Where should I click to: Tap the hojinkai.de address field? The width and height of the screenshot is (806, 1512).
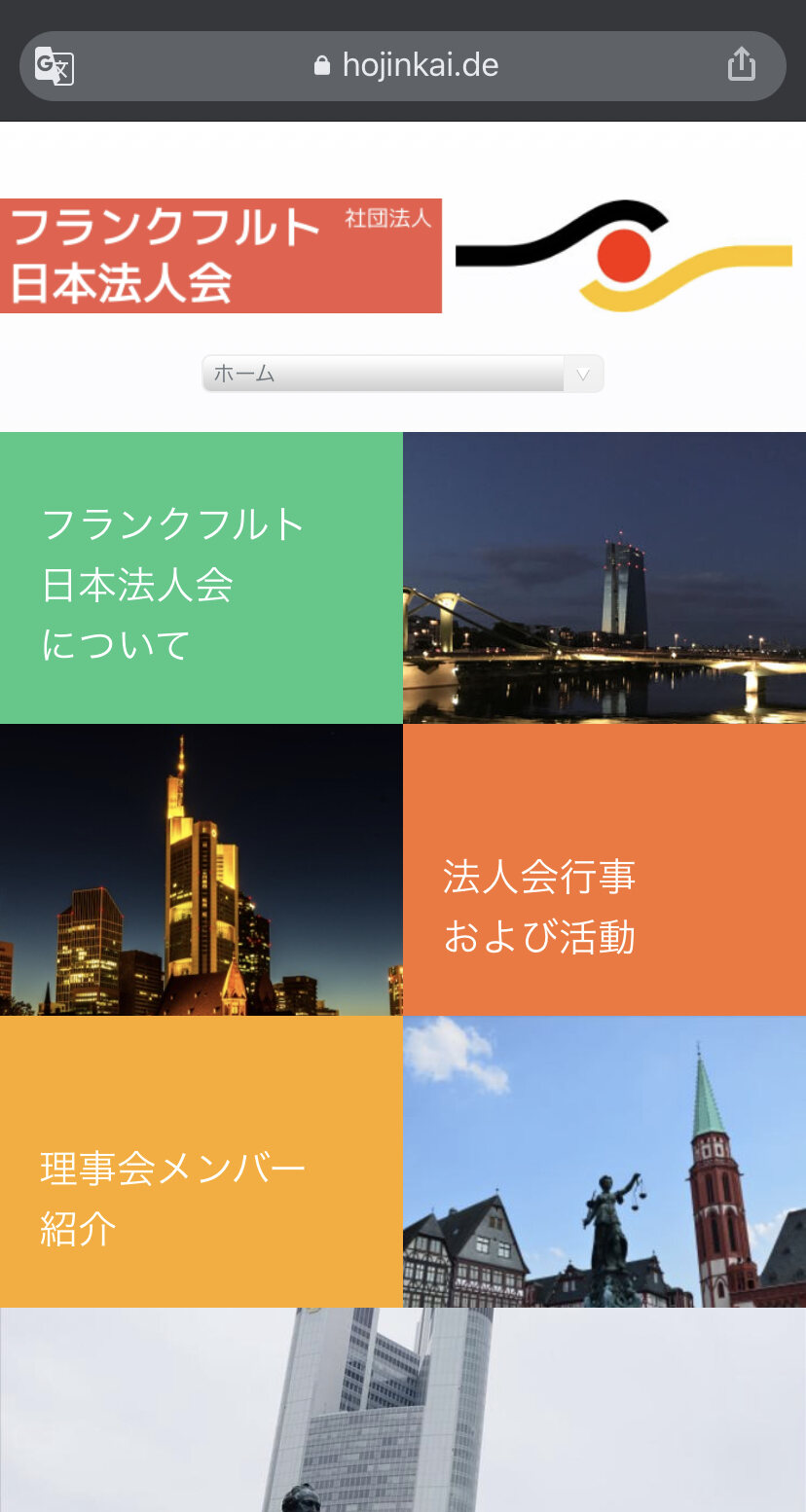click(x=407, y=66)
